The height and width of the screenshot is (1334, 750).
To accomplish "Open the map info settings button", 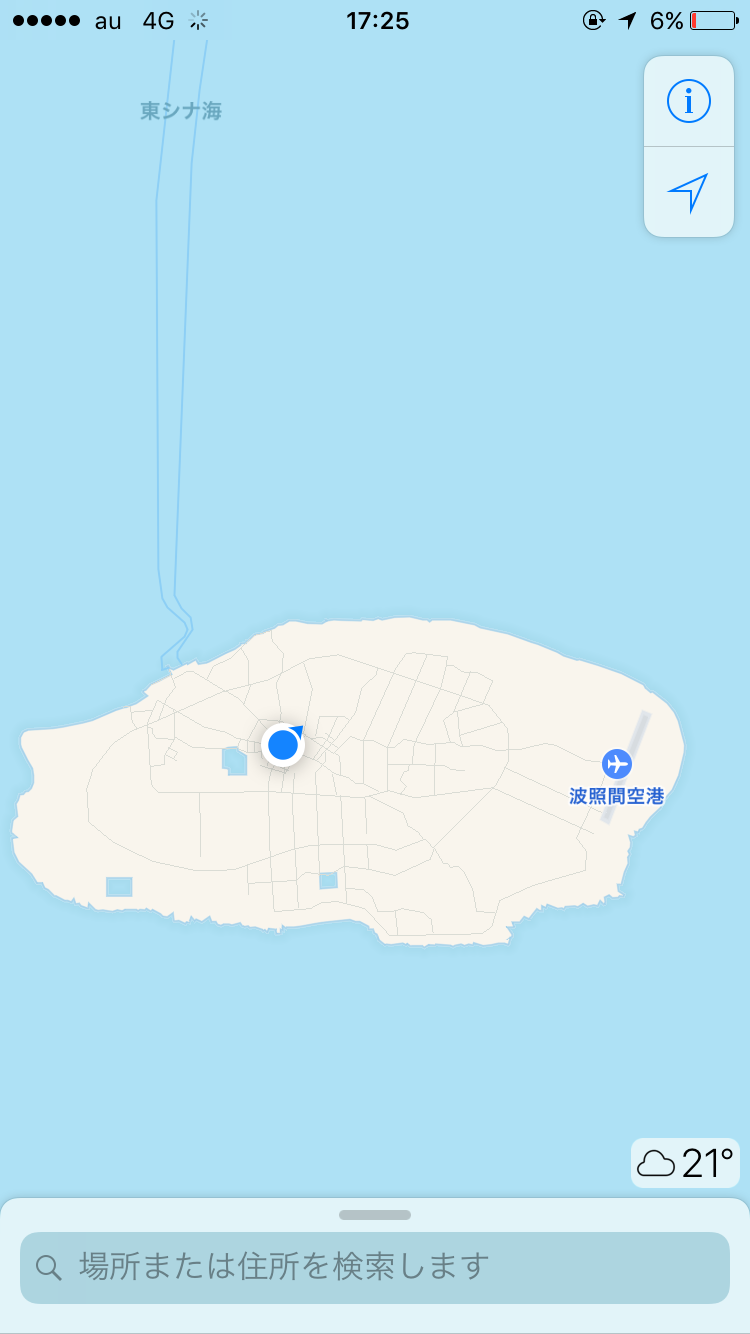I will 689,101.
